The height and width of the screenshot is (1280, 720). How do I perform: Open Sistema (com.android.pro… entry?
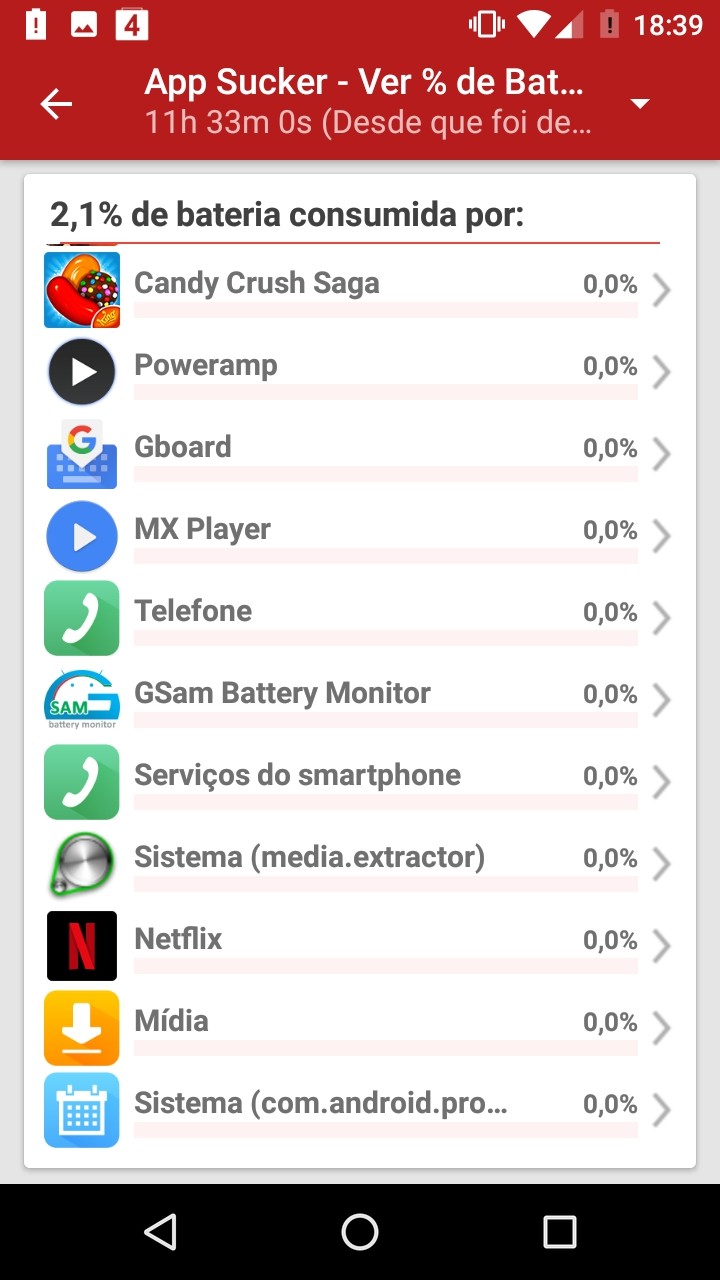359,1110
